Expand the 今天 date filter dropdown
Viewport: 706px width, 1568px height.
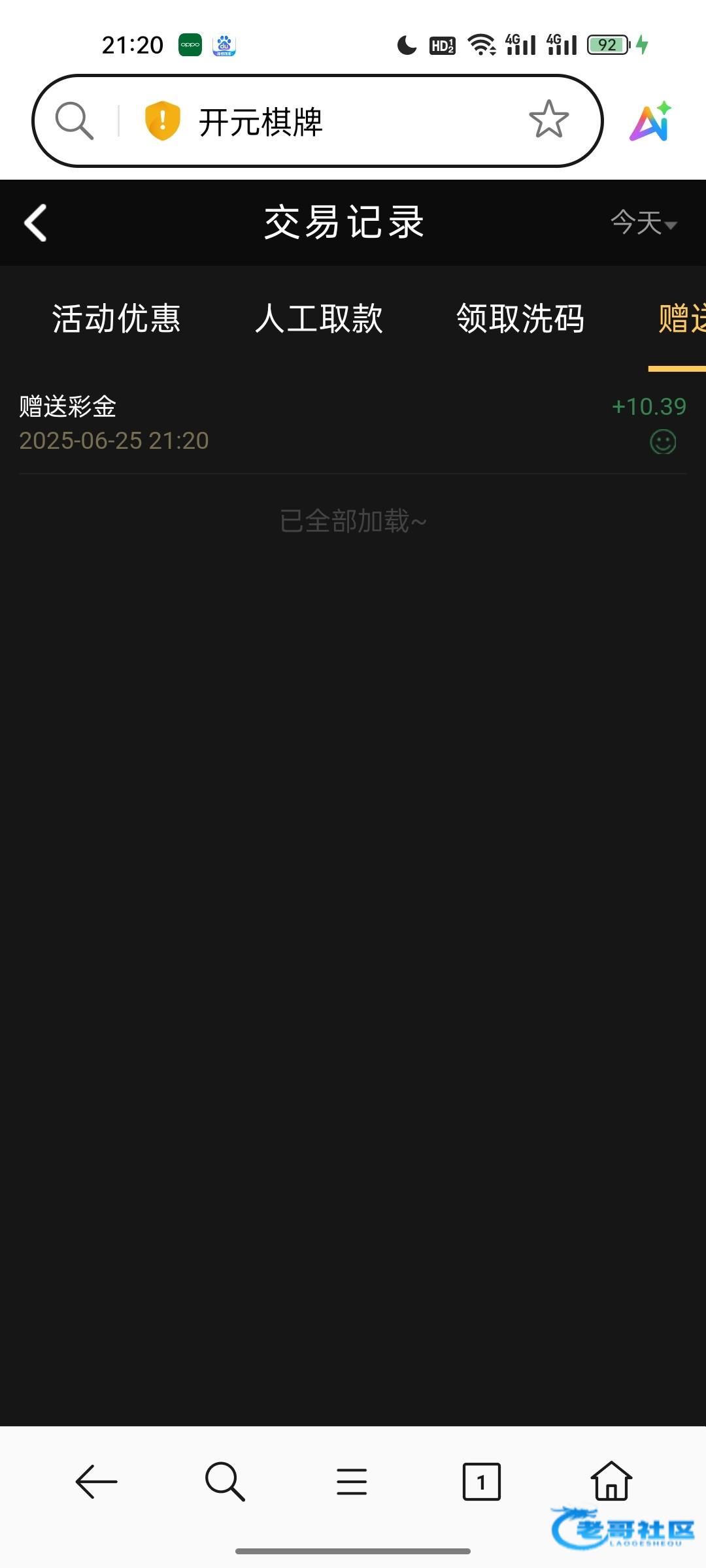tap(643, 223)
